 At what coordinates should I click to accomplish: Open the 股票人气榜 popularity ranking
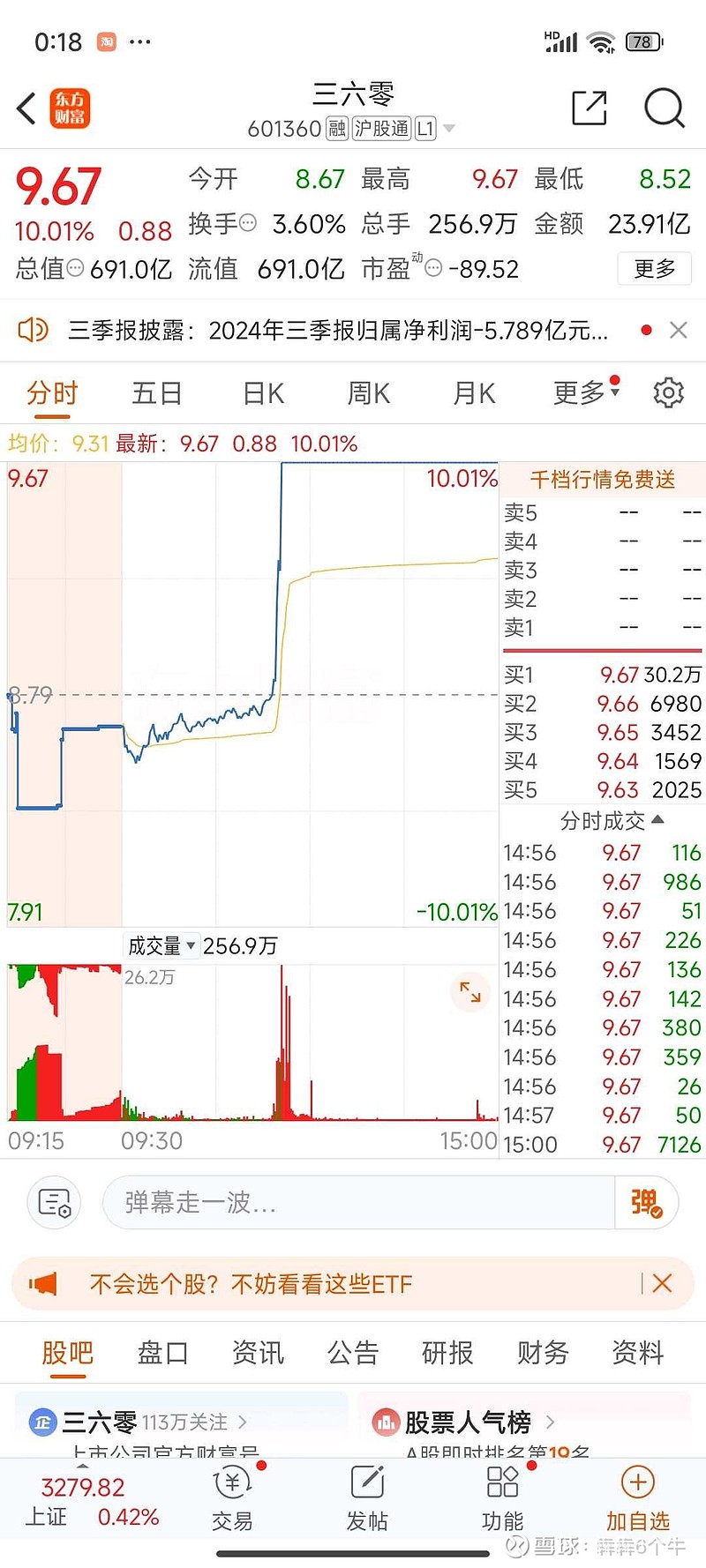click(x=468, y=1422)
